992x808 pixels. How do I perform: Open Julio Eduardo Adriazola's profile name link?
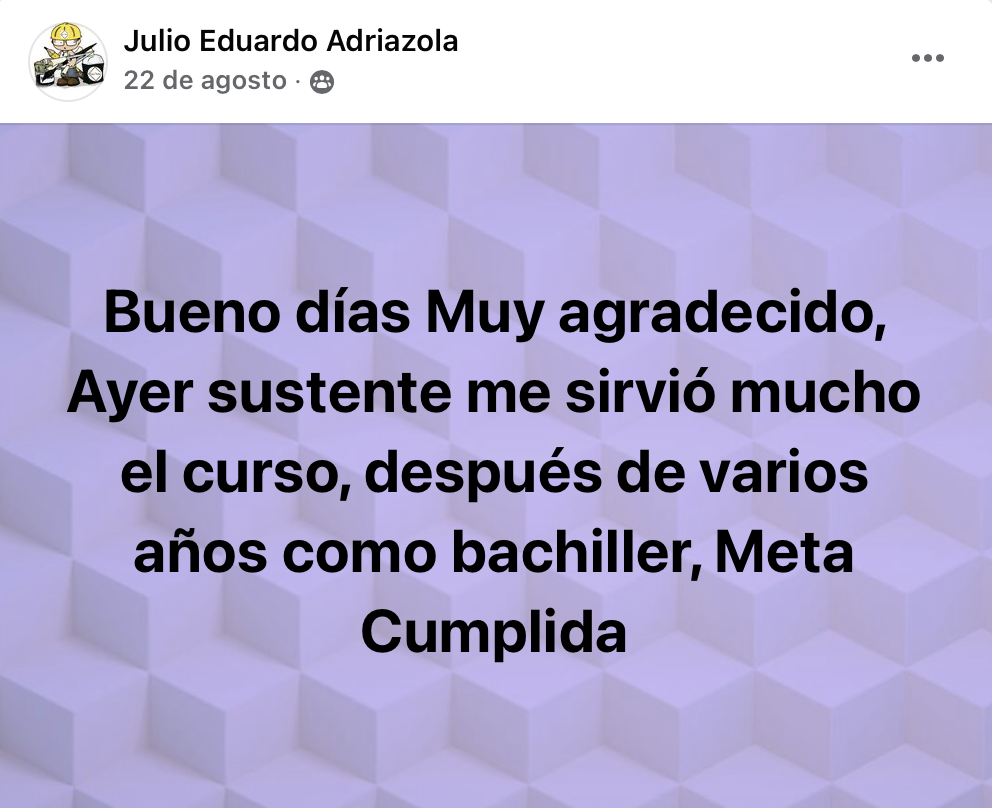click(x=291, y=41)
